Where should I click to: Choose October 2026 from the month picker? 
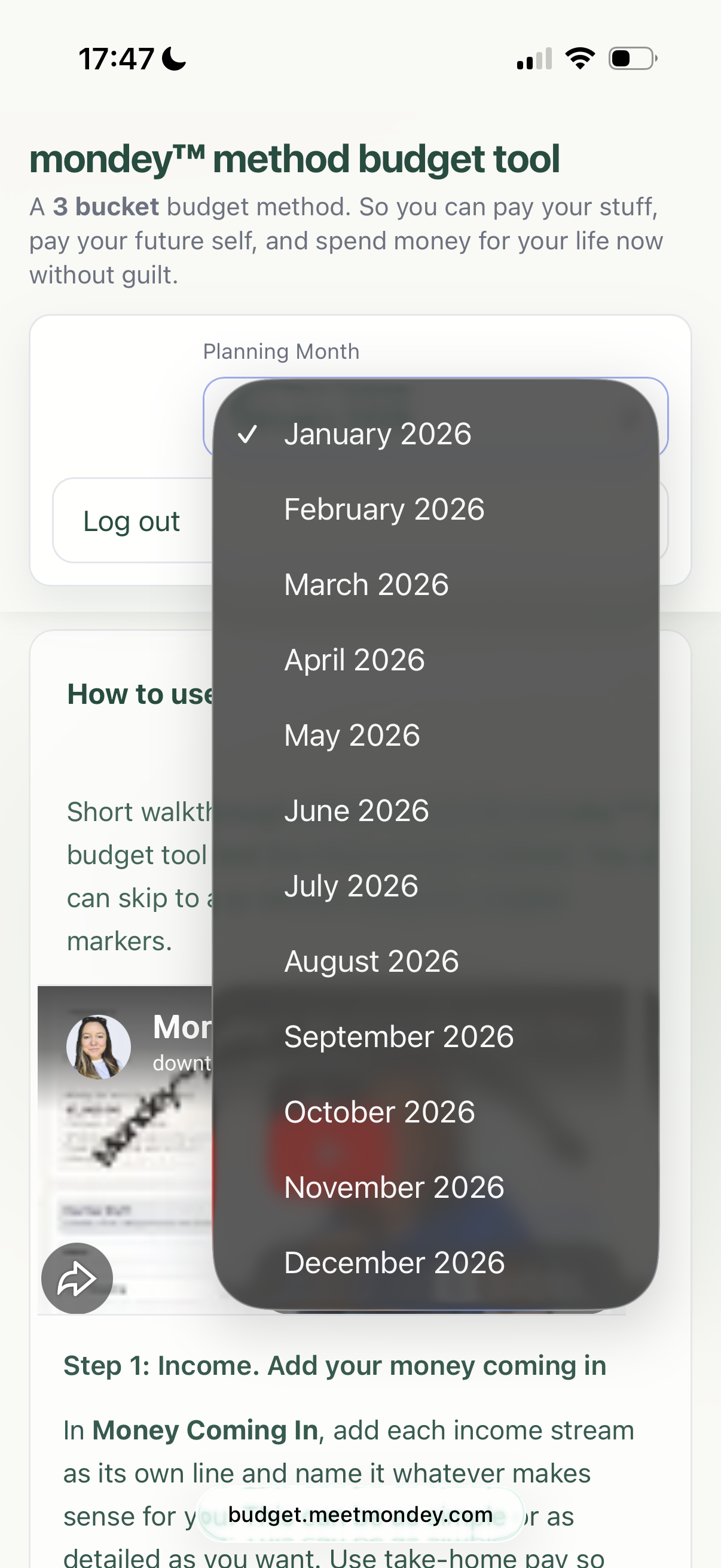pos(378,1111)
